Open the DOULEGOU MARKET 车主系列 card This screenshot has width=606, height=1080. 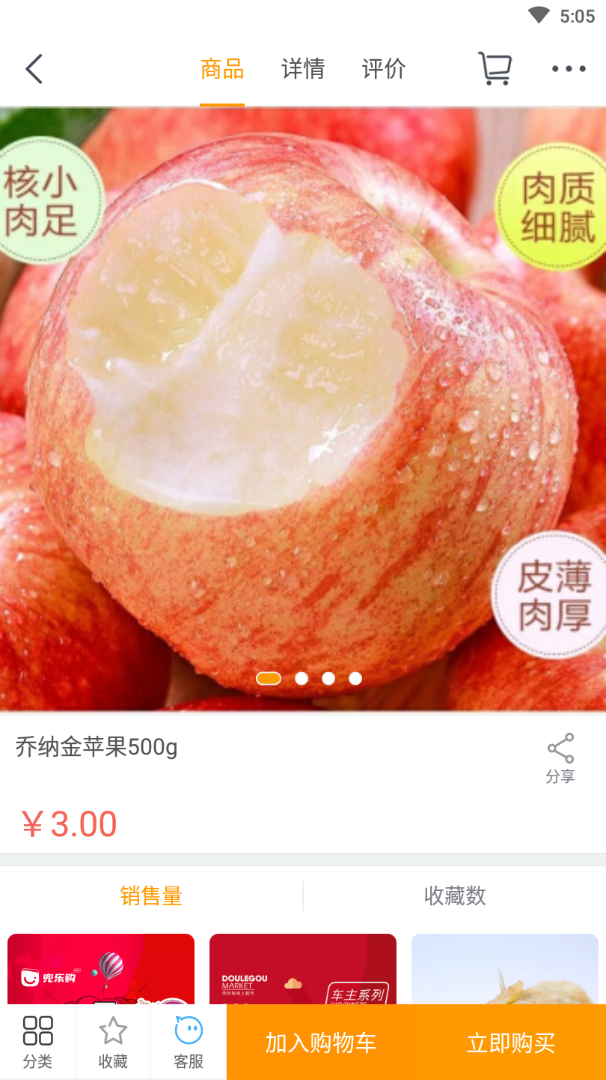click(x=303, y=970)
